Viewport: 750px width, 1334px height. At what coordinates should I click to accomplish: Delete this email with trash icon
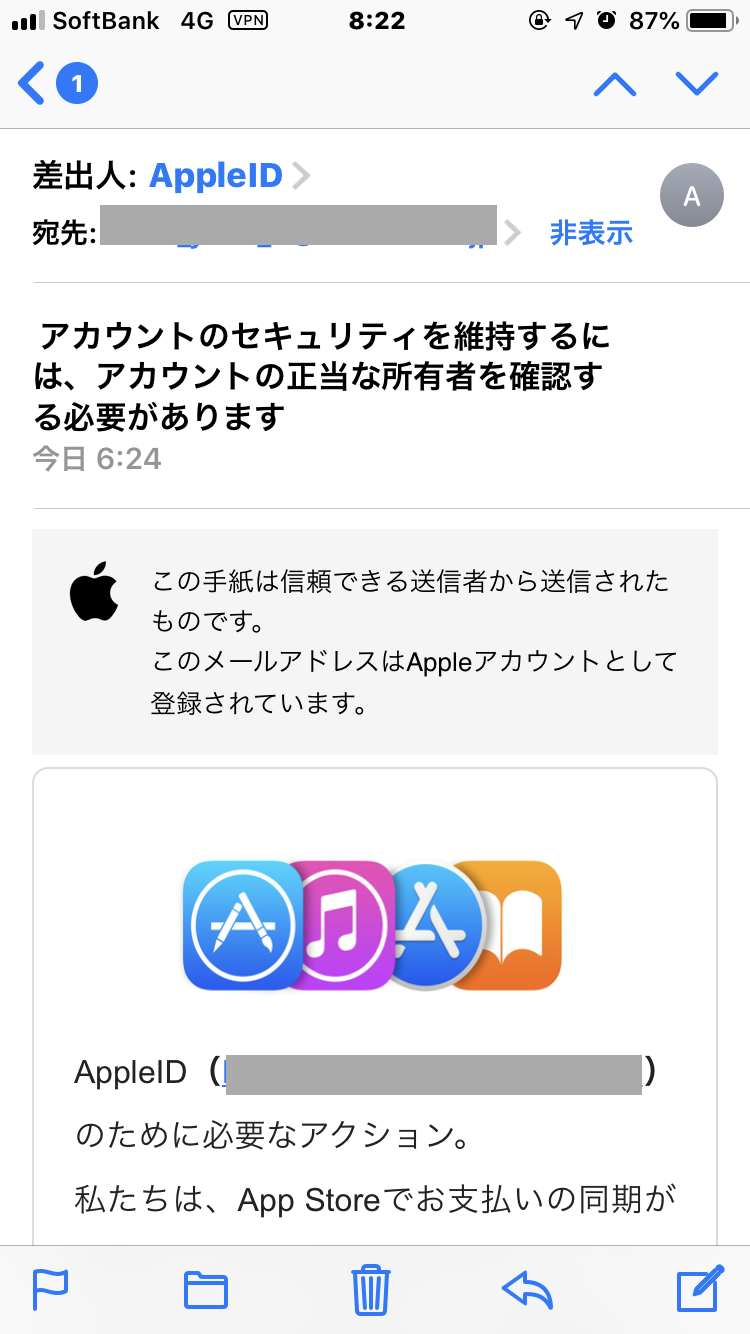[x=370, y=1289]
